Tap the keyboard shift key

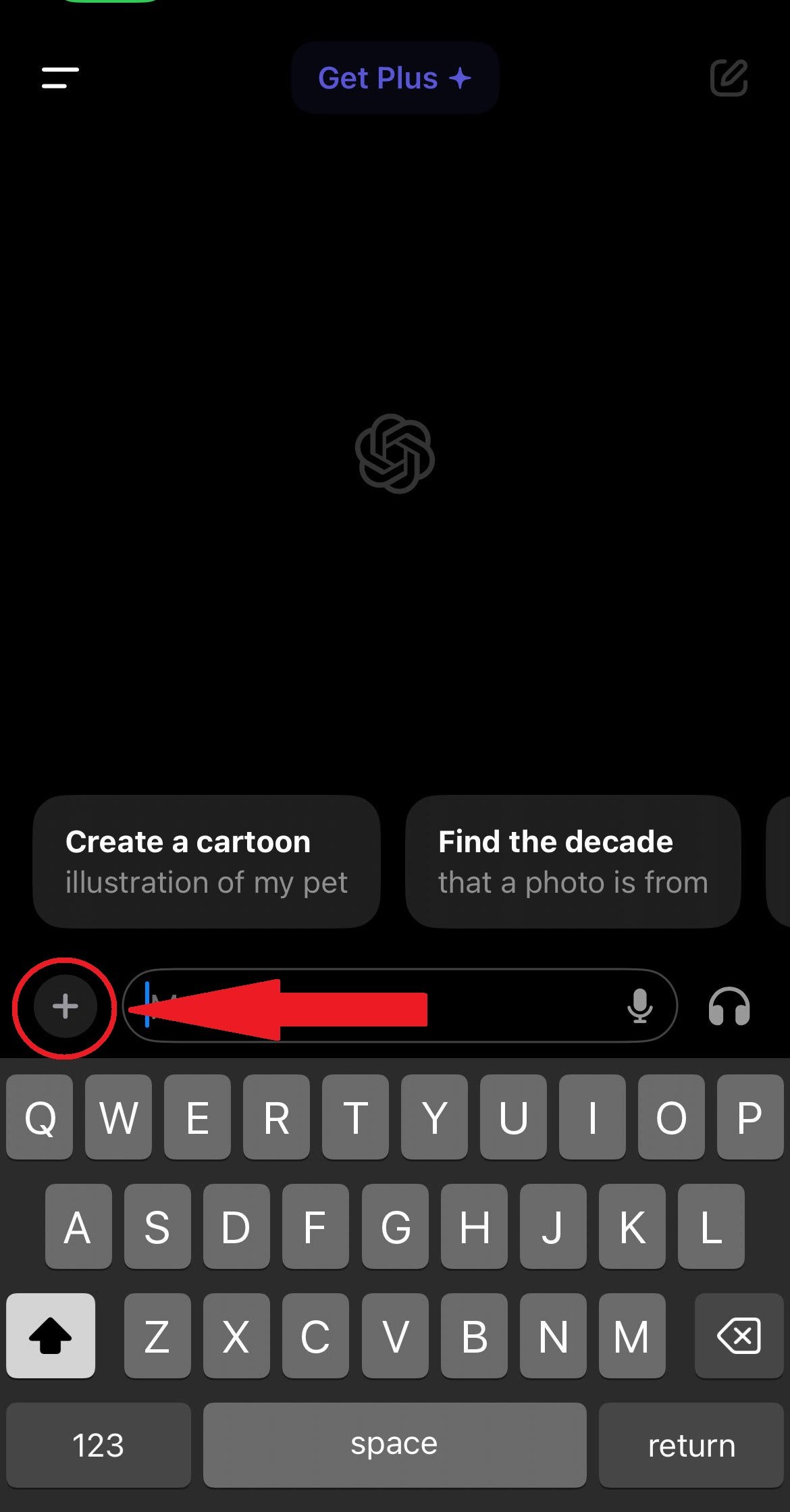click(51, 1335)
